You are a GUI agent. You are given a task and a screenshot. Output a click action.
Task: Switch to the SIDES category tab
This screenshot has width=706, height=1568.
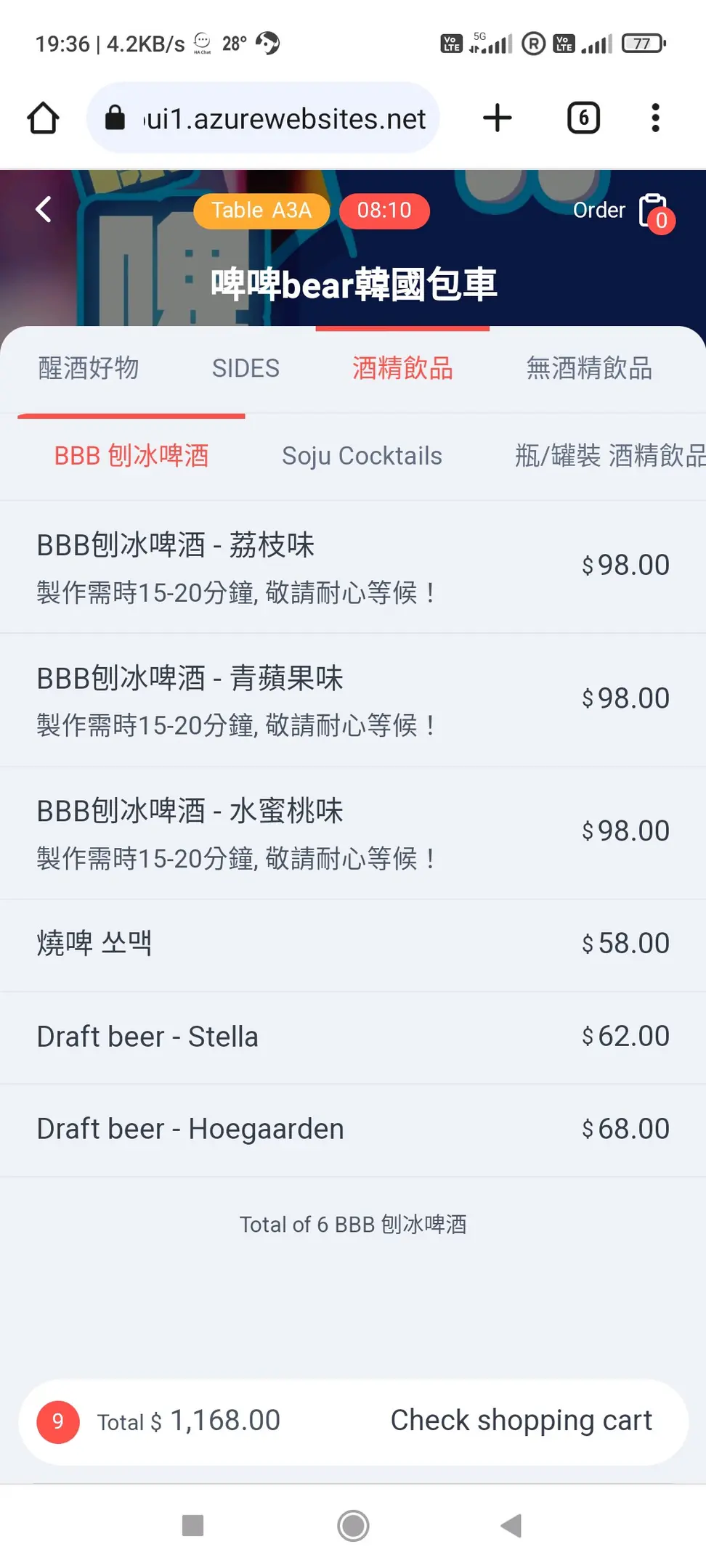click(246, 368)
